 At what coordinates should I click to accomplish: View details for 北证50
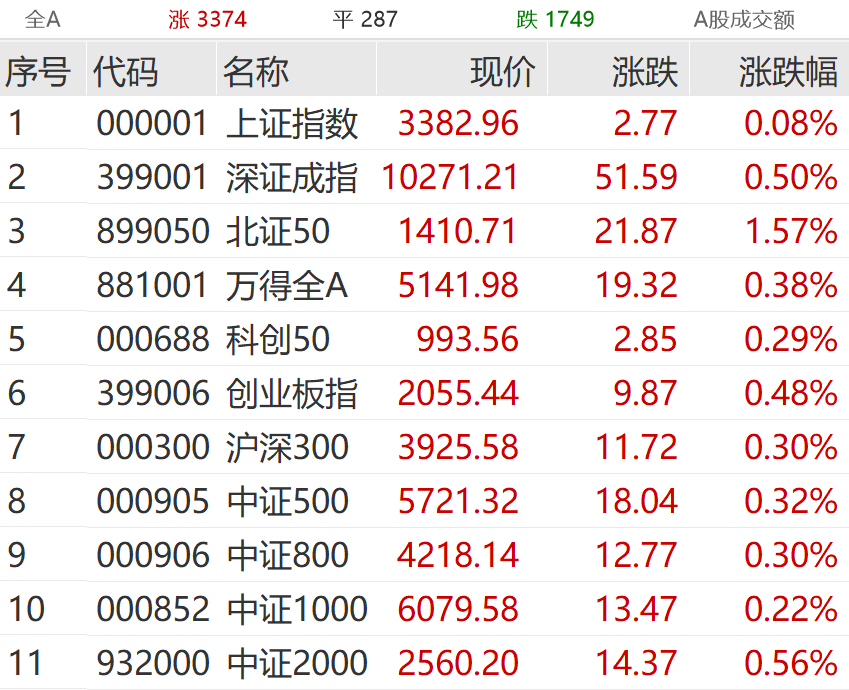tap(278, 231)
